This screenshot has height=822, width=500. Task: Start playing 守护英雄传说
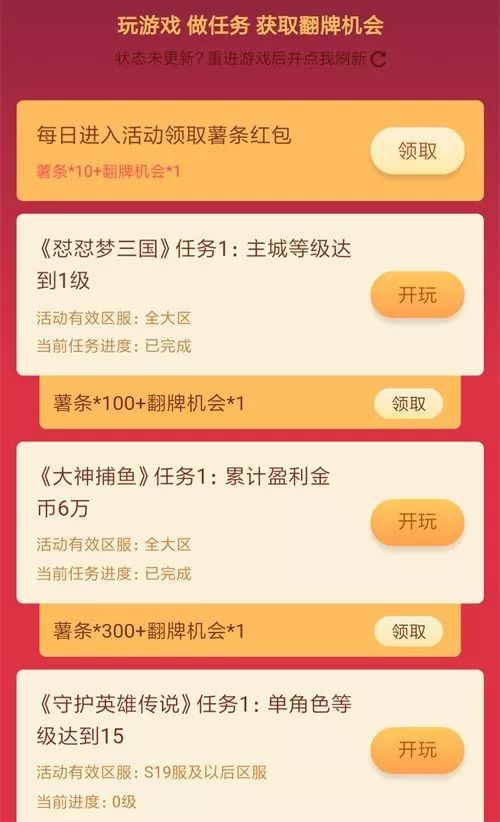417,750
